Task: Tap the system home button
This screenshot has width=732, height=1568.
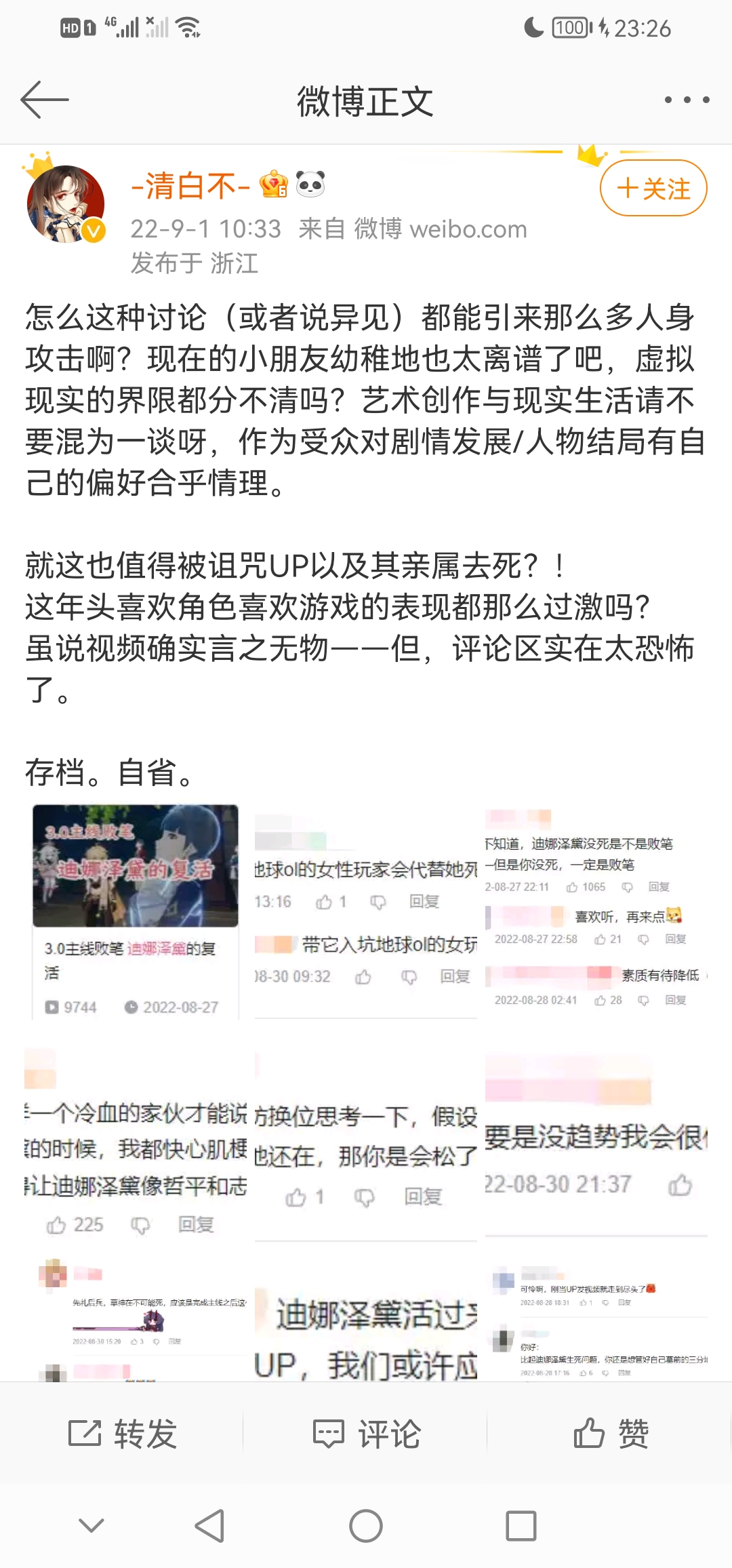Action: [366, 1526]
